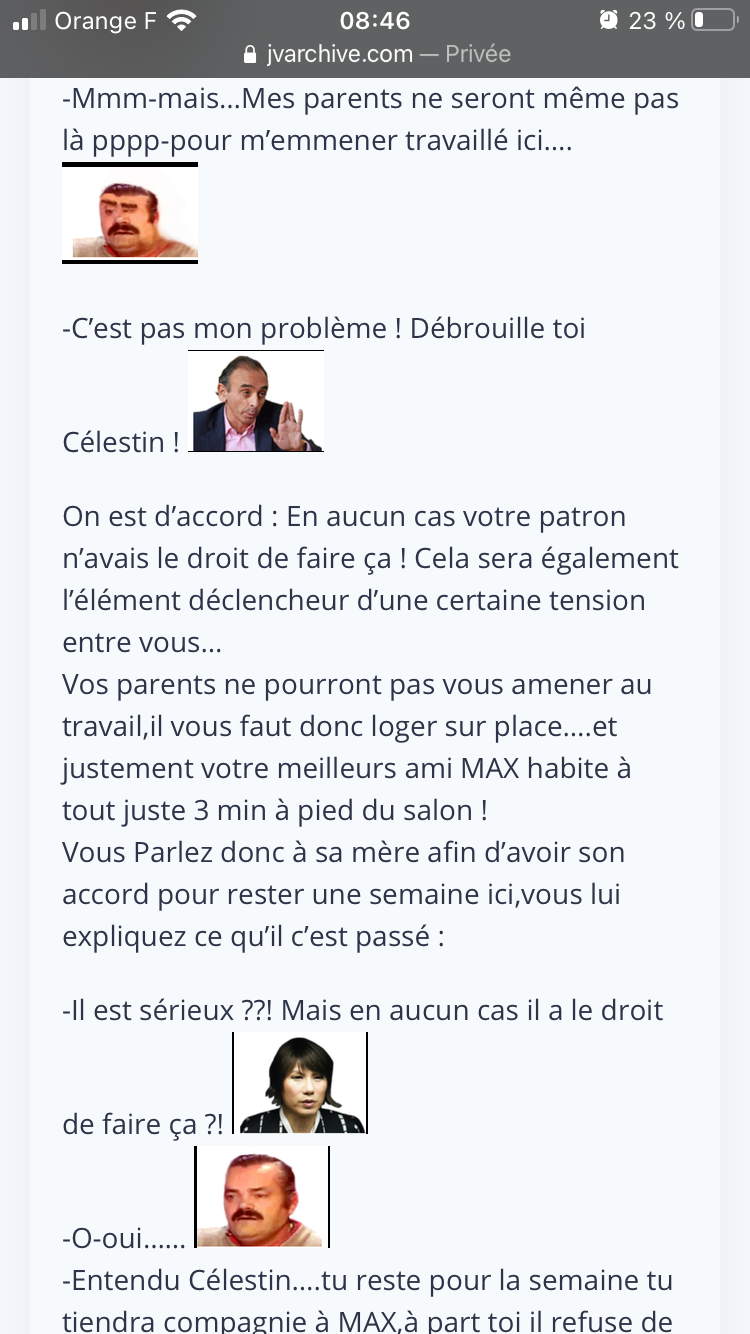750x1334 pixels.
Task: Open the sticker next to "-O-oui......"
Action: [x=262, y=1197]
